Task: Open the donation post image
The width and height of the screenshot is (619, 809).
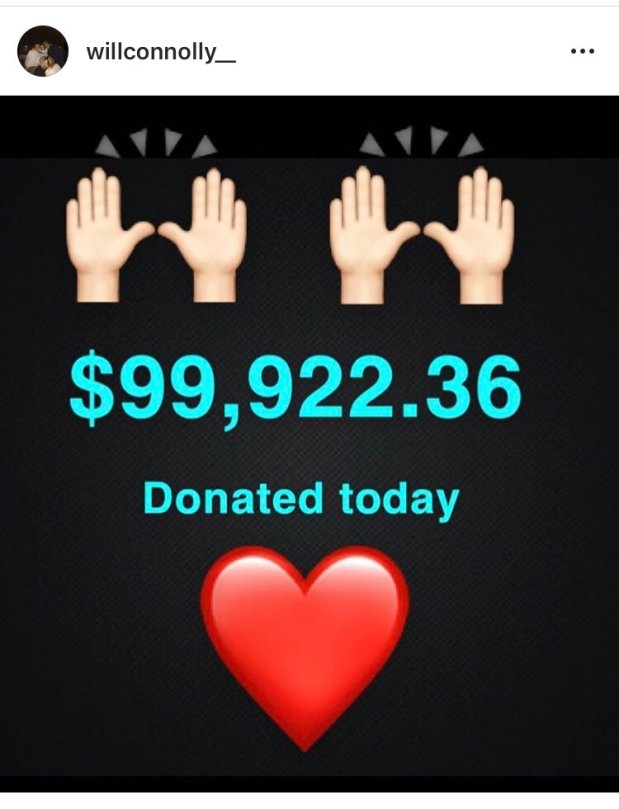Action: (309, 440)
